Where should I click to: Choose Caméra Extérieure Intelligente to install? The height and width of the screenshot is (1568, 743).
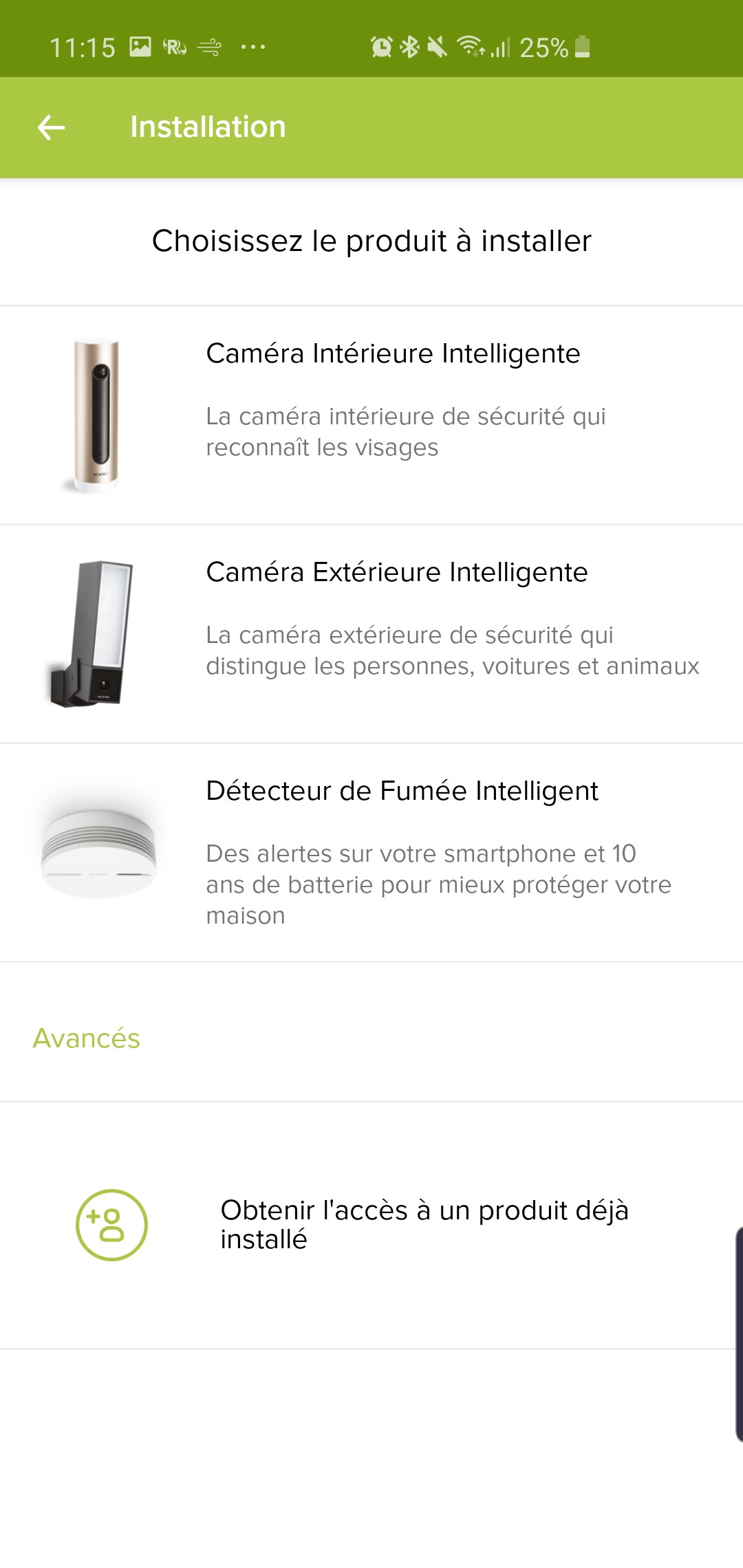tap(371, 634)
